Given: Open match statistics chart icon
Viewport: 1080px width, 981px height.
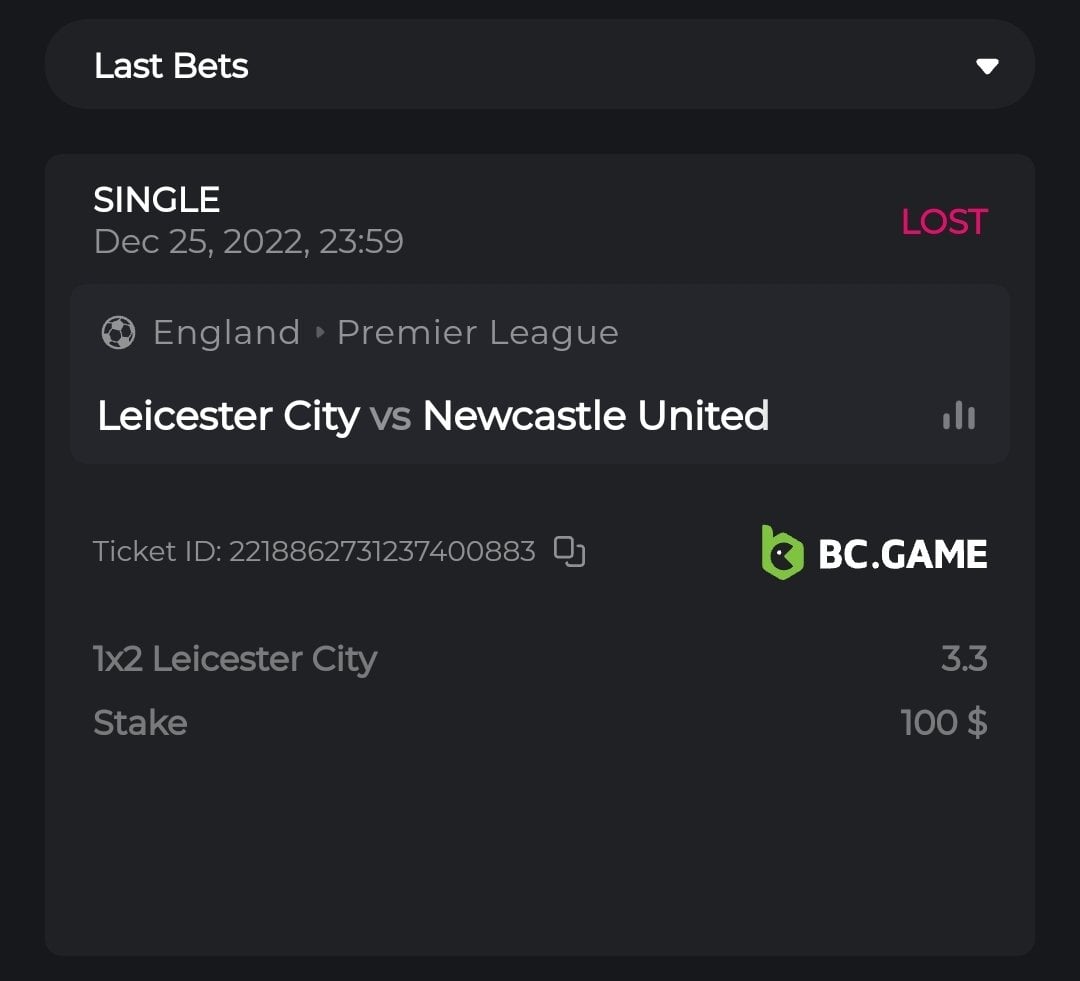Looking at the screenshot, I should pyautogui.click(x=958, y=416).
